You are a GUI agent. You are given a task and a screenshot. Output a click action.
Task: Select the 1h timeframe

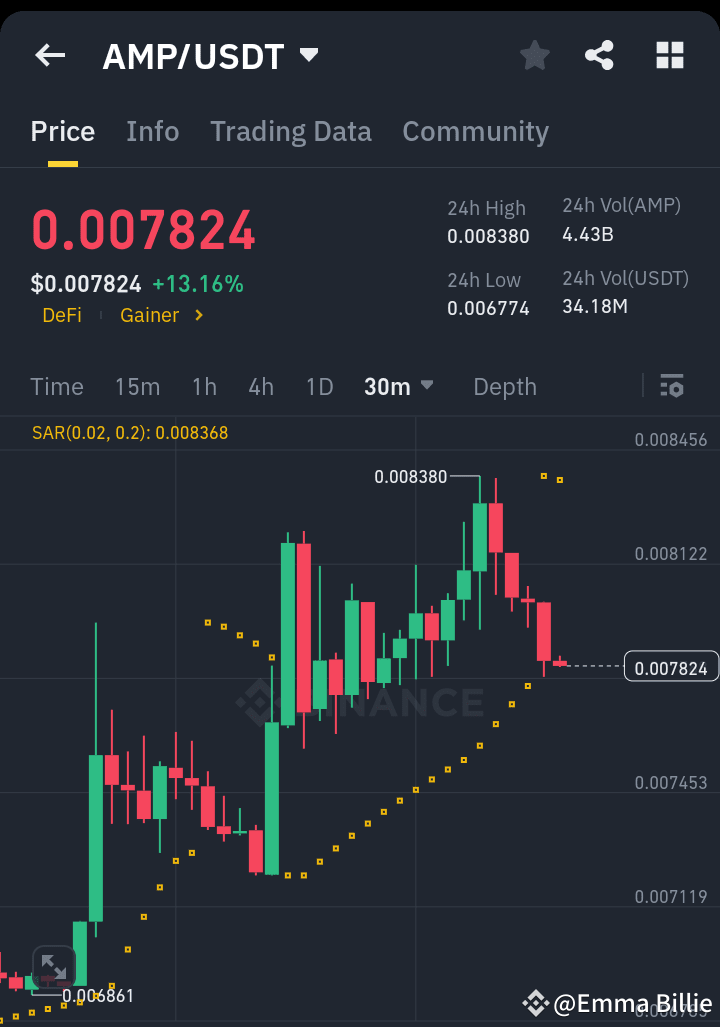coord(204,386)
